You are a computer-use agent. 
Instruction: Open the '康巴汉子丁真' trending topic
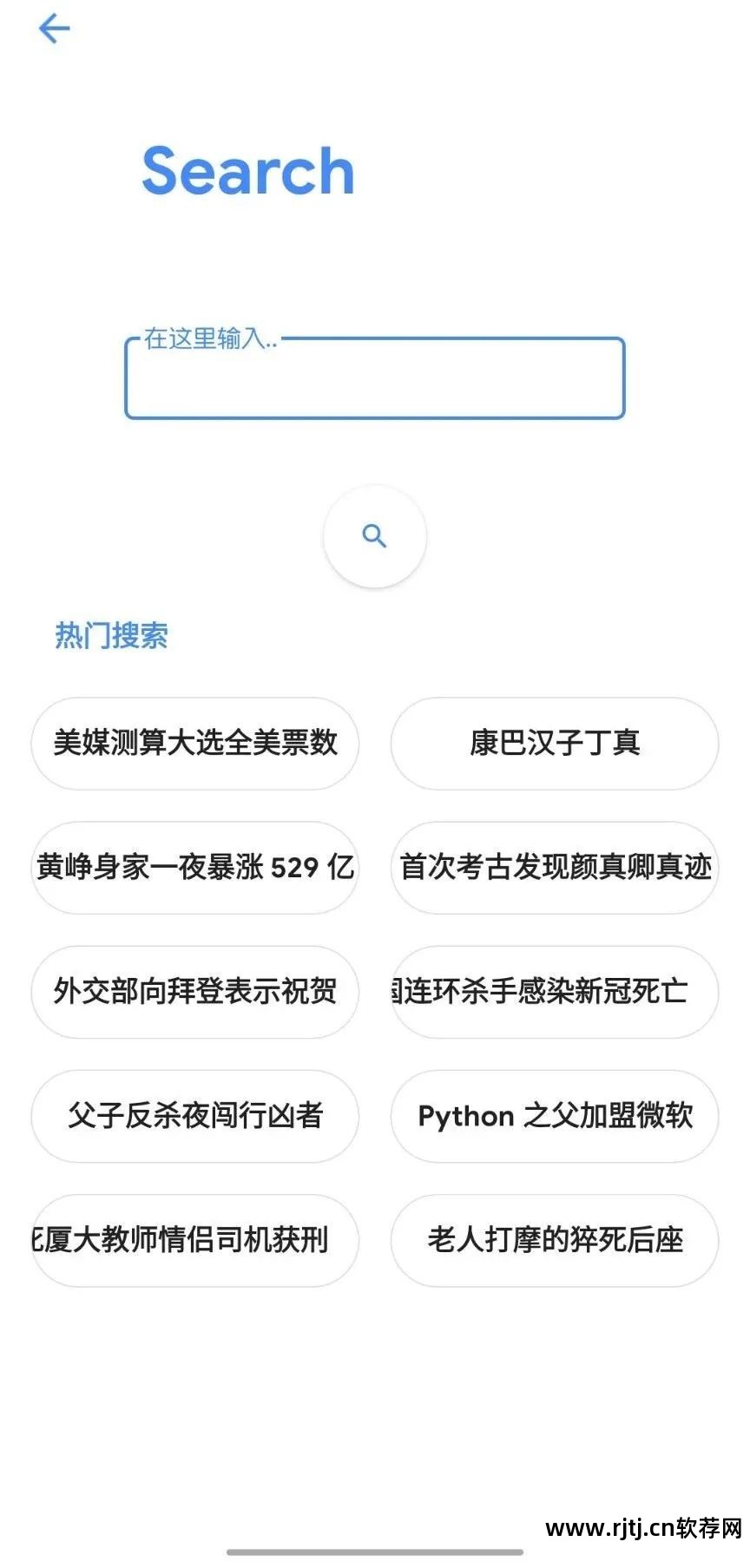pos(554,744)
